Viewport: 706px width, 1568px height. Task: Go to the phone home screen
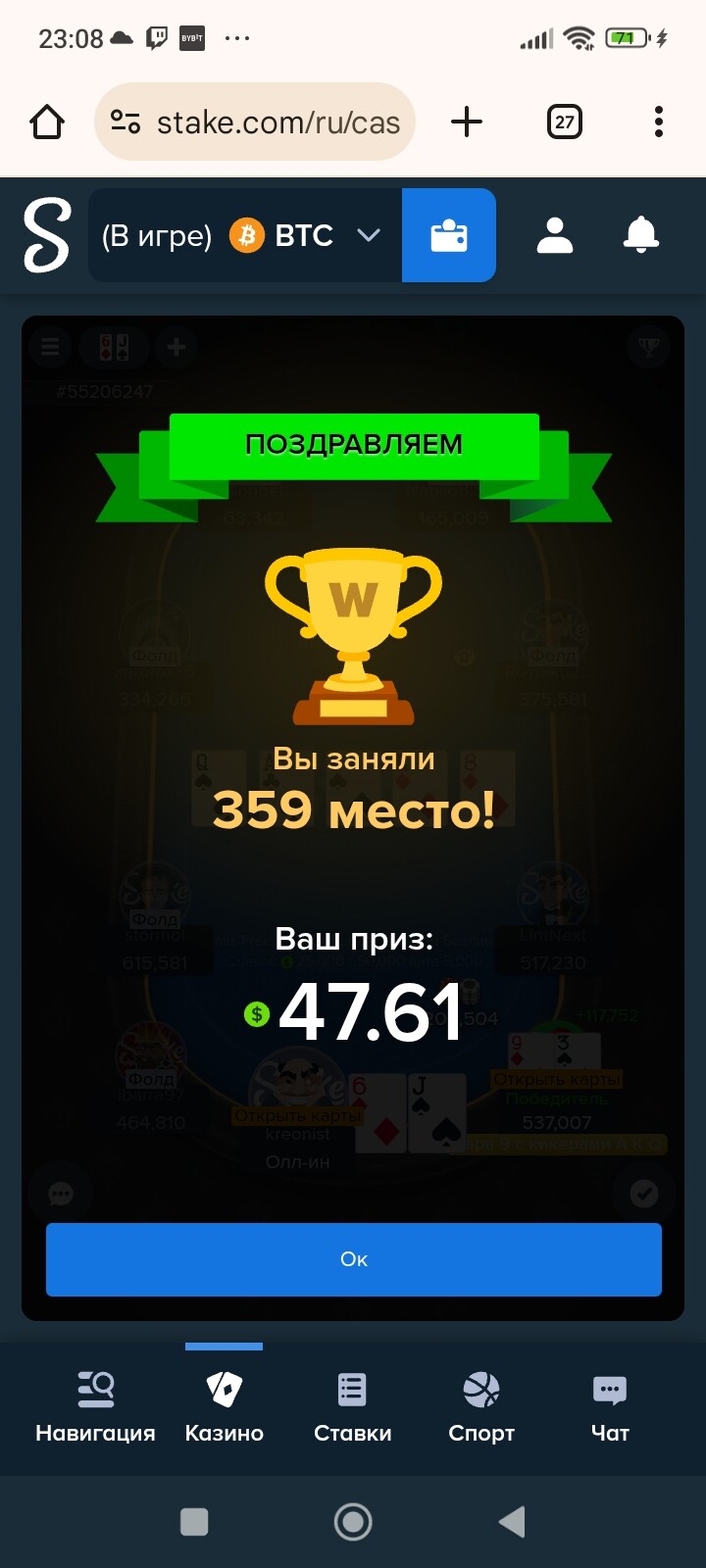tap(353, 1522)
